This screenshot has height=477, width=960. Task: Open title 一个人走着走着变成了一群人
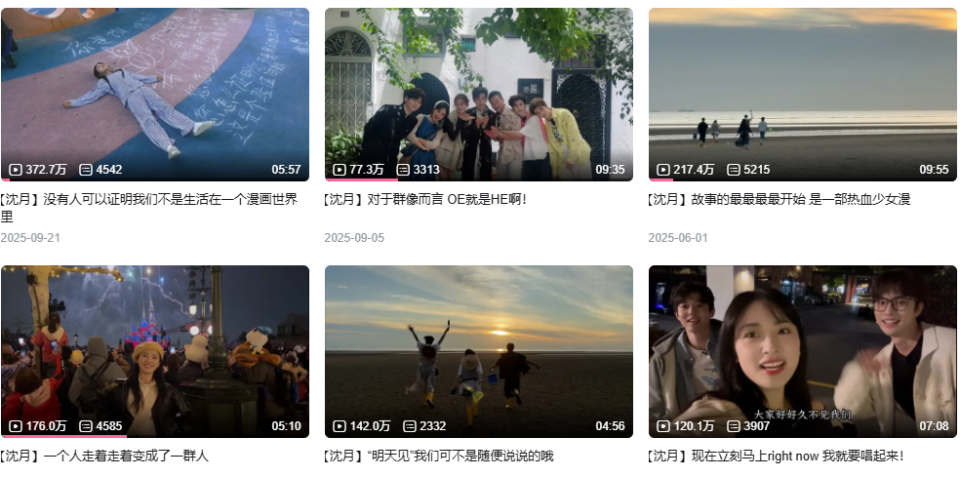click(x=105, y=456)
